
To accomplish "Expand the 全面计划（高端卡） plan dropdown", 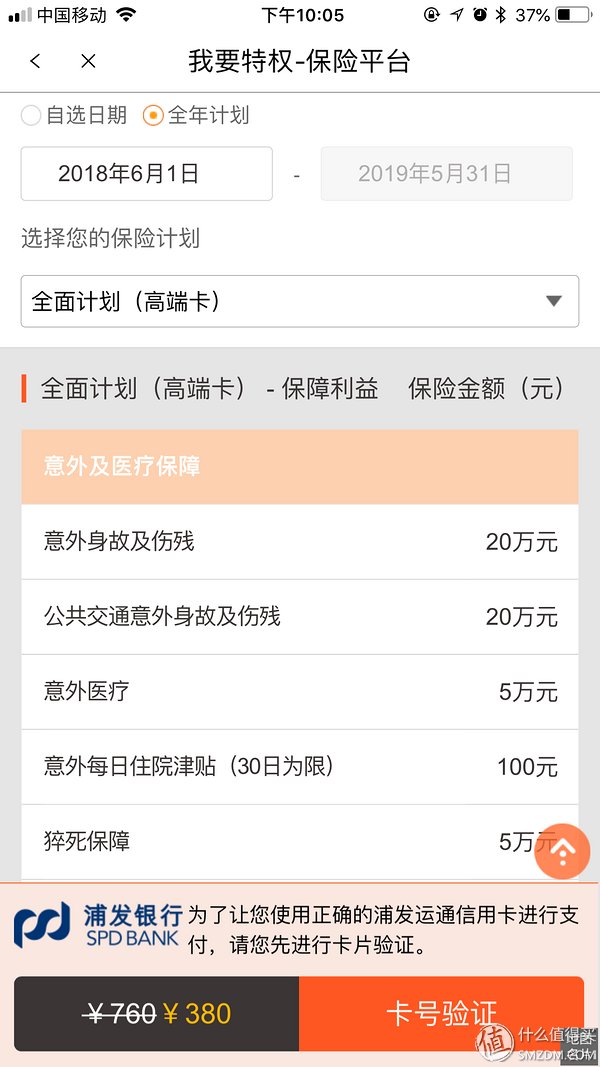I will click(x=299, y=302).
